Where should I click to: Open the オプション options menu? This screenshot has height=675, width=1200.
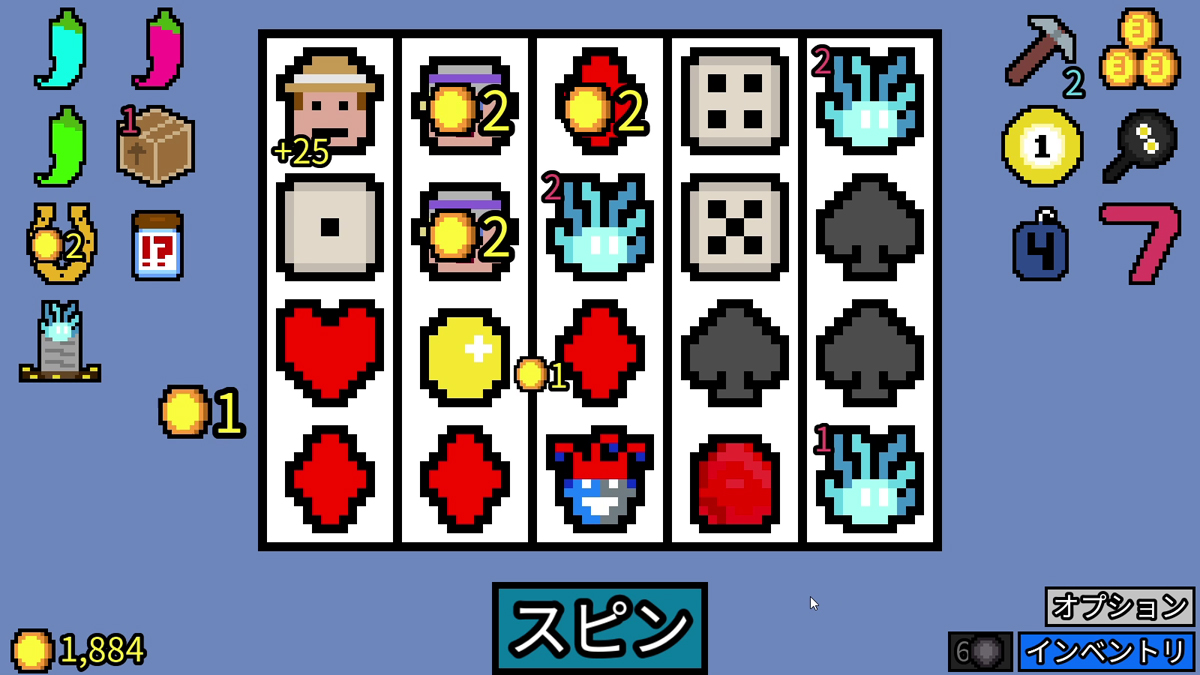(x=1119, y=606)
